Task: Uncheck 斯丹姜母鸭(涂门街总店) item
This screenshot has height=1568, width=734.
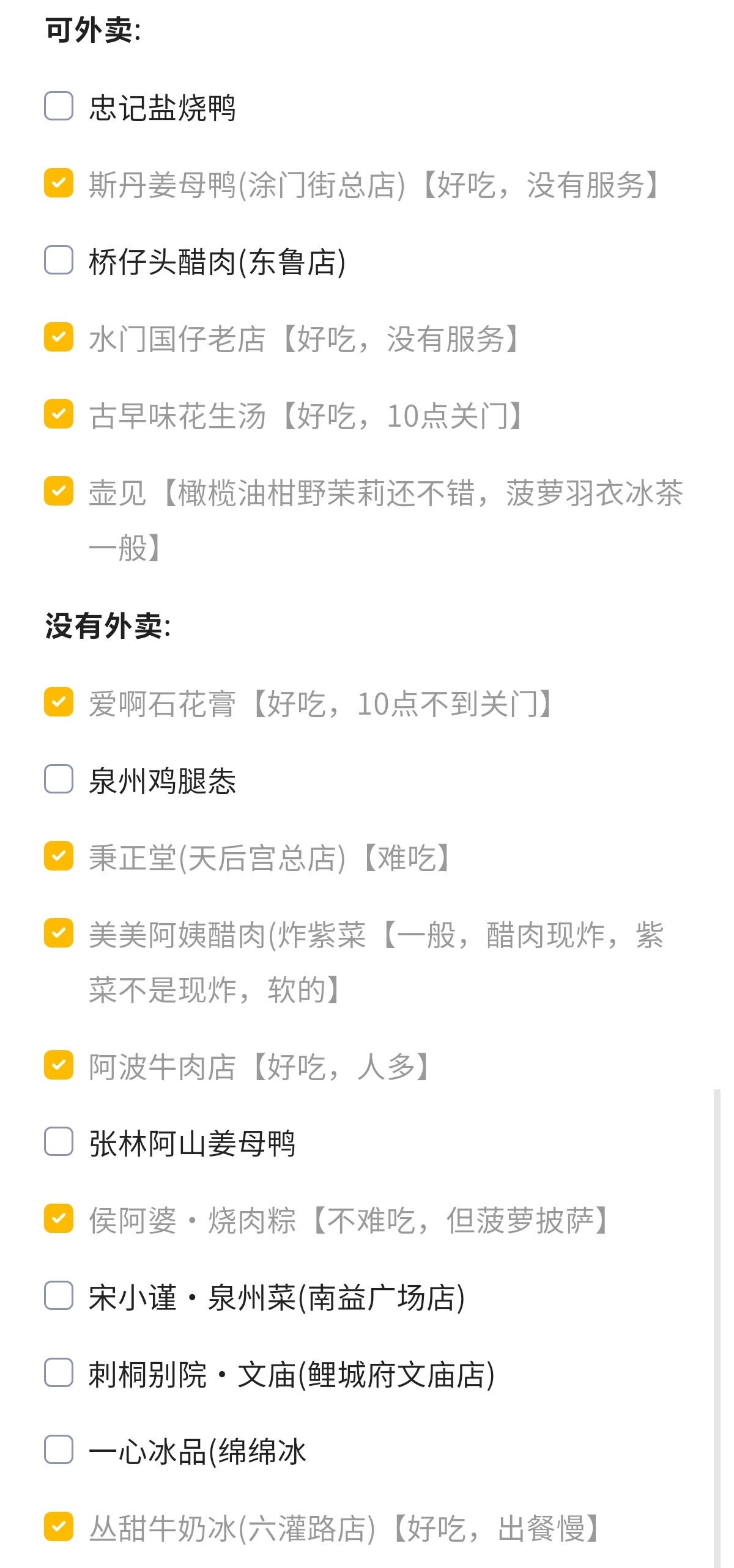Action: click(59, 183)
